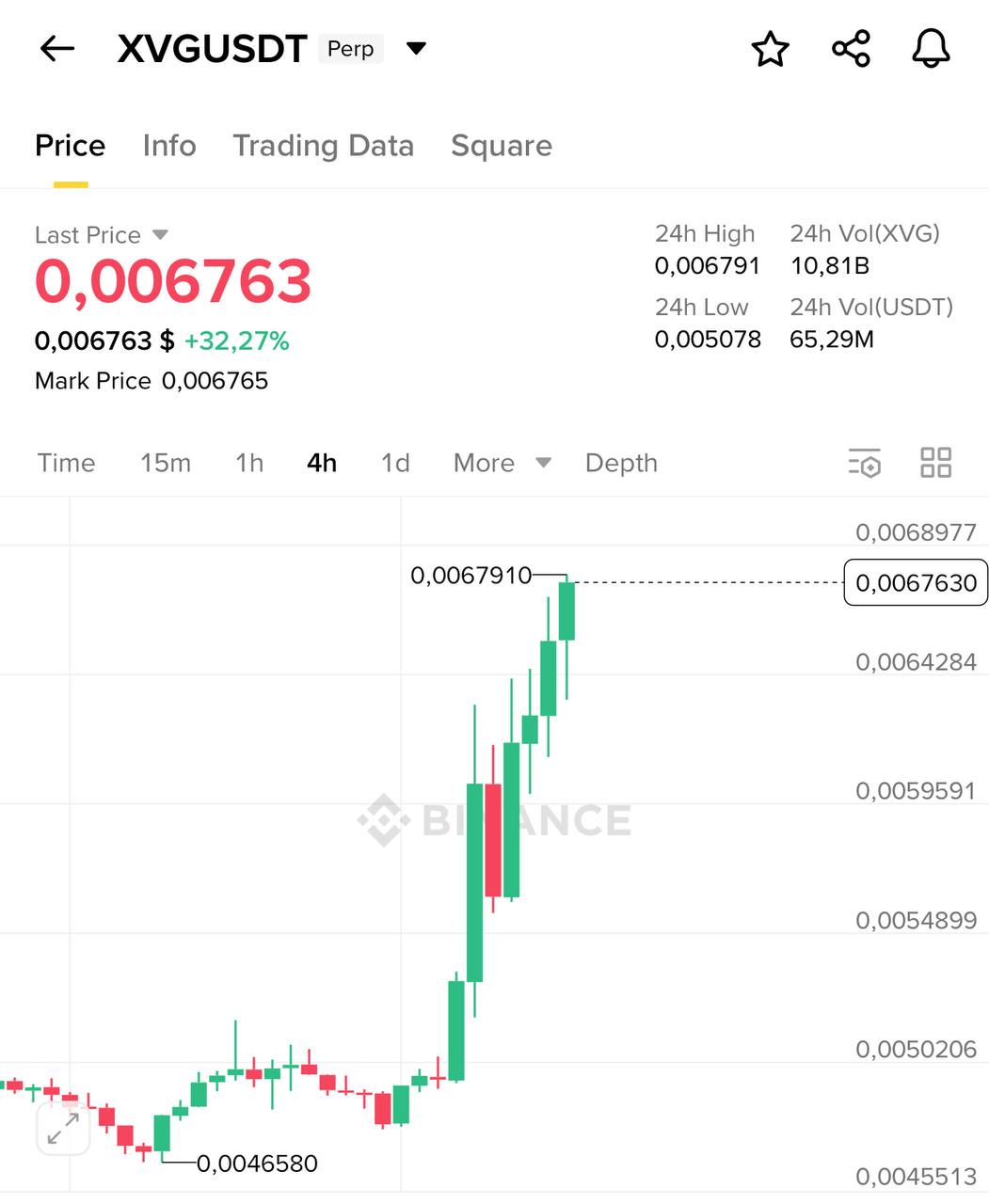
Task: Expand the More intervals dropdown
Action: pyautogui.click(x=501, y=463)
